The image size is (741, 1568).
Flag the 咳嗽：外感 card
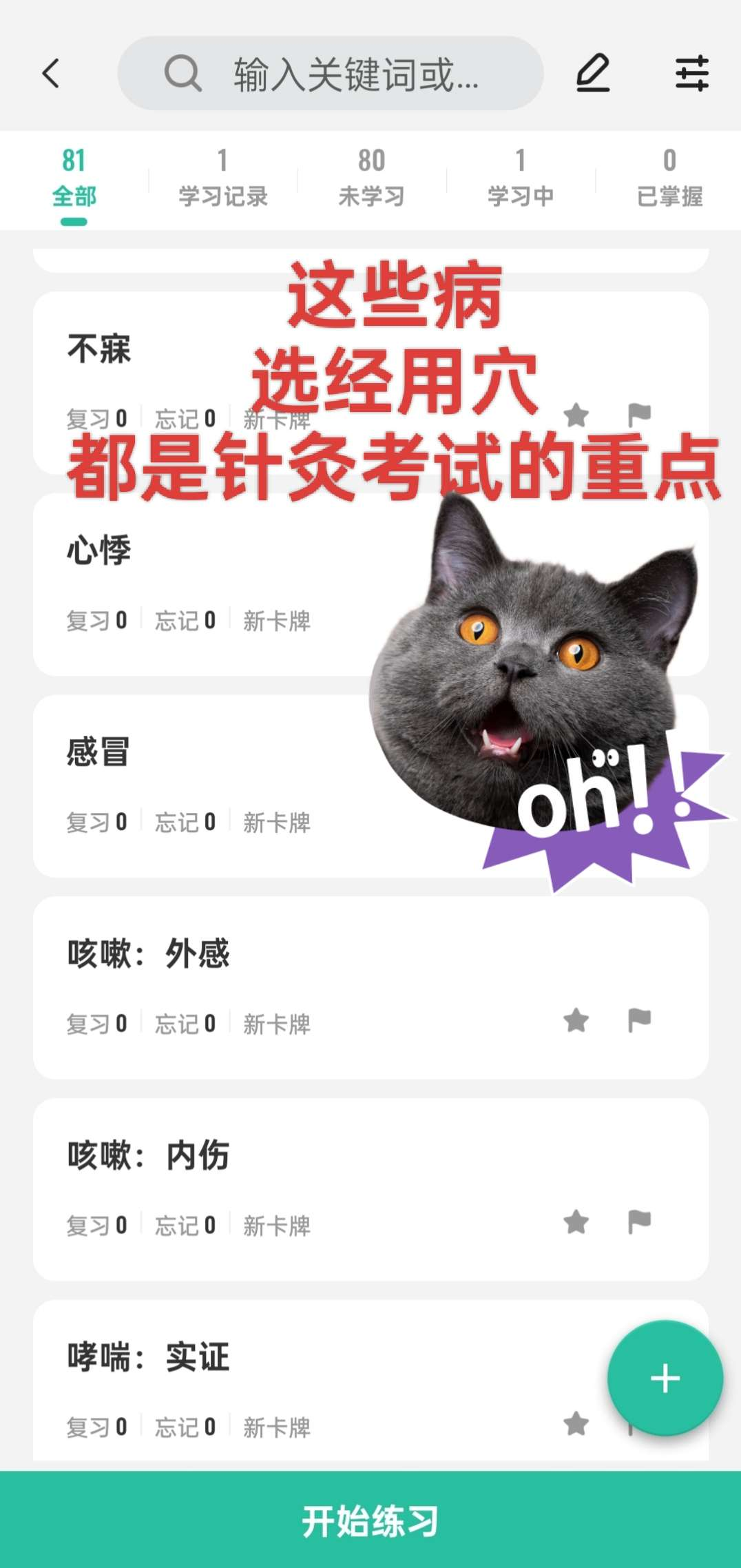639,1020
